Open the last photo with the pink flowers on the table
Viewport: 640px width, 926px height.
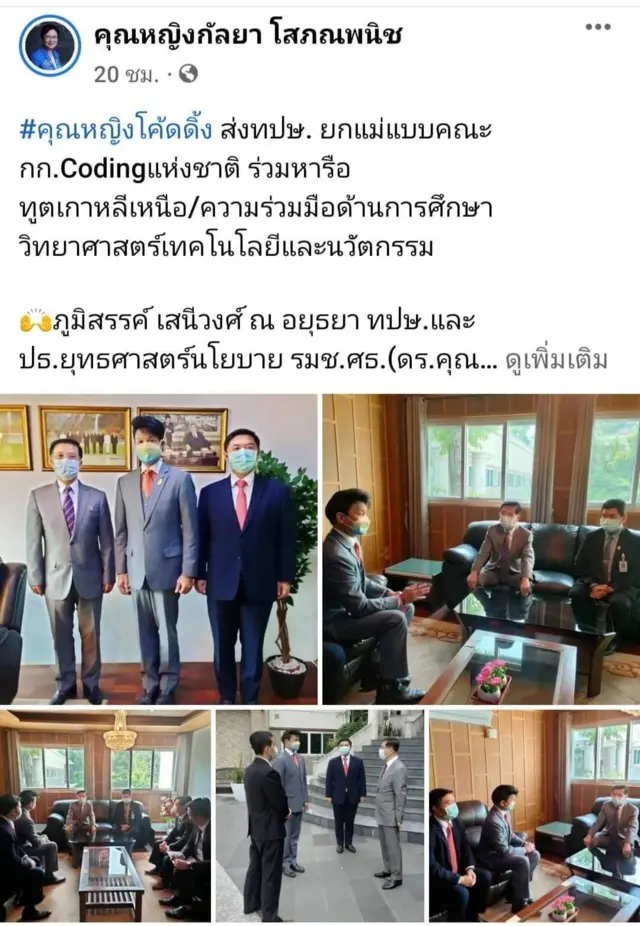[534, 815]
